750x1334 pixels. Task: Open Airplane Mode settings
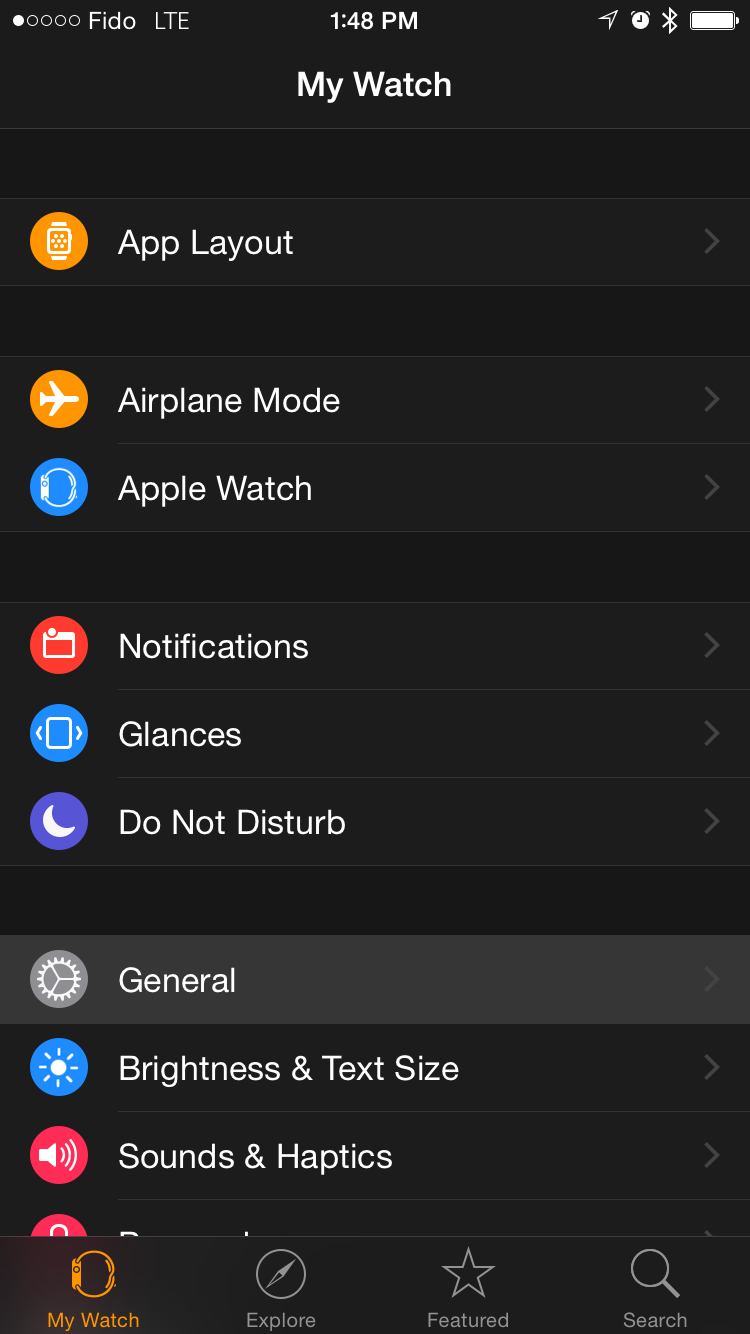(x=375, y=400)
